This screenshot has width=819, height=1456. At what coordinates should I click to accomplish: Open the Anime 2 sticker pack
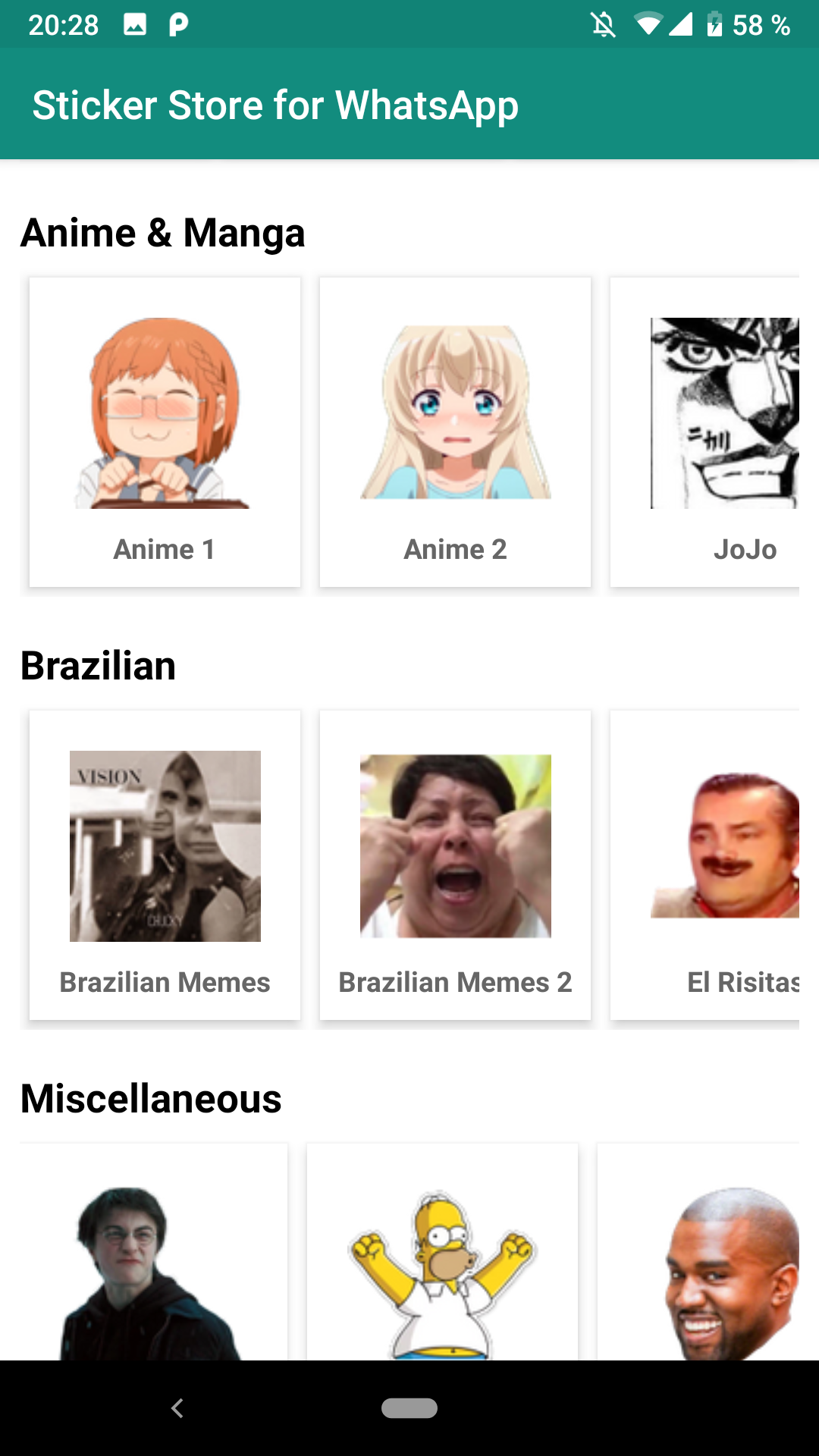455,431
